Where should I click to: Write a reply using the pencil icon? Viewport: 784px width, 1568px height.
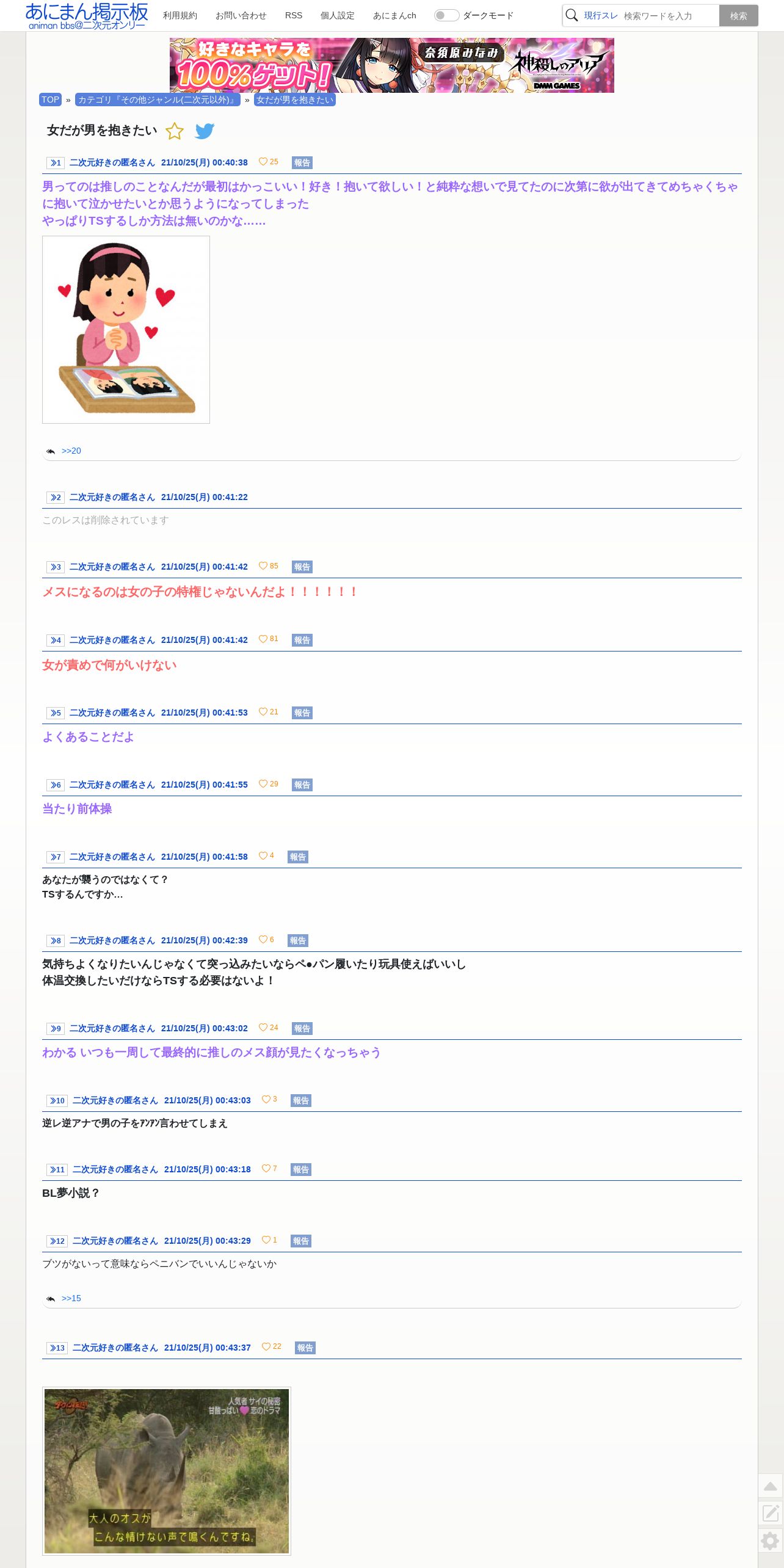[771, 1513]
